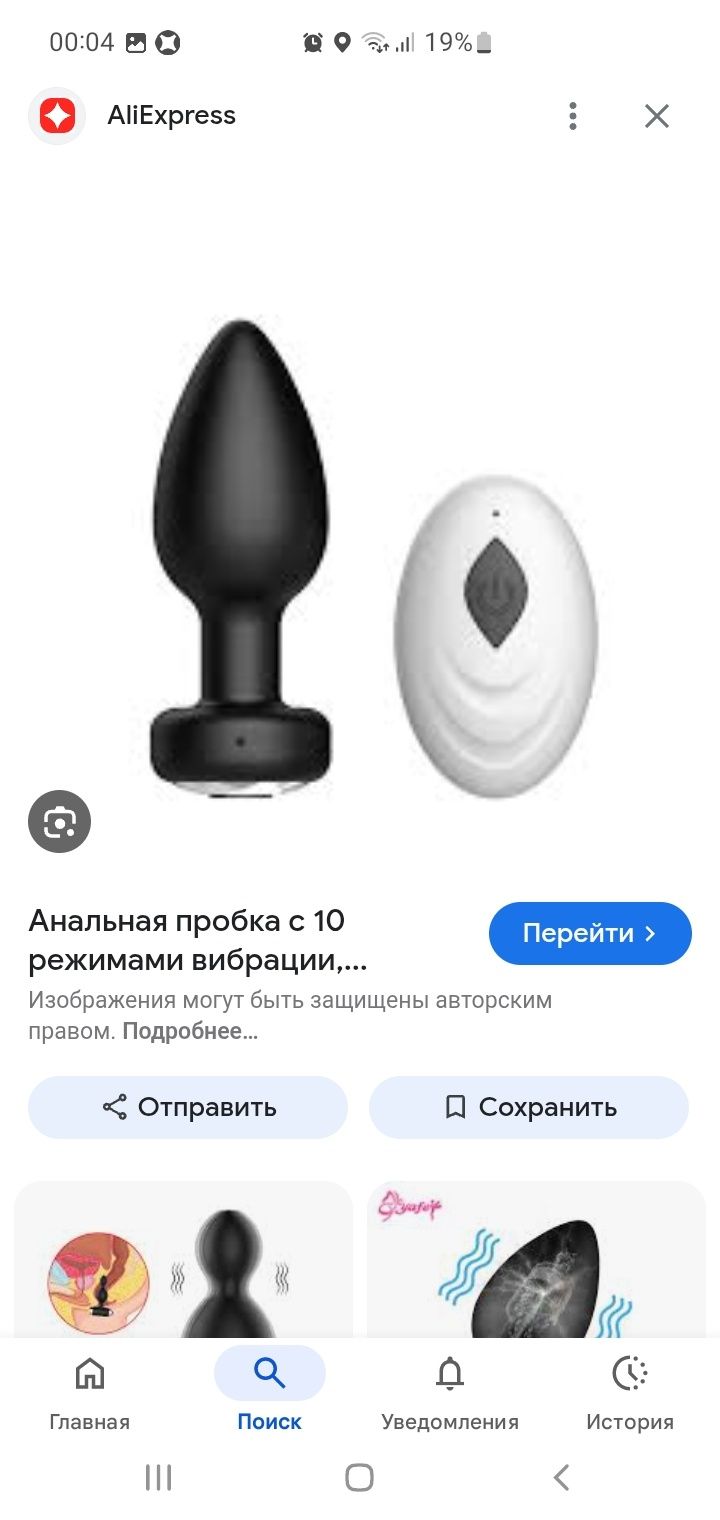Go back using the system back button
The image size is (720, 1520).
(561, 1477)
